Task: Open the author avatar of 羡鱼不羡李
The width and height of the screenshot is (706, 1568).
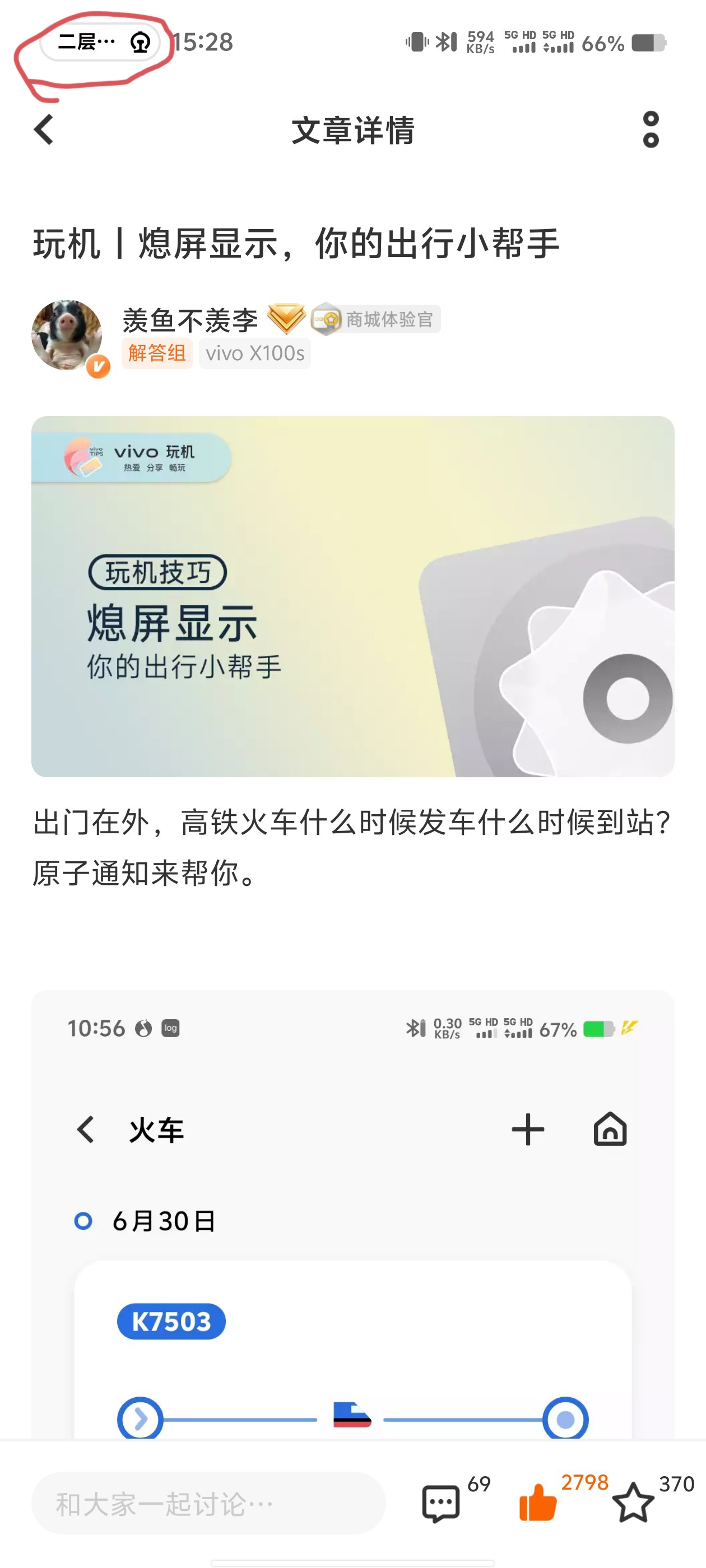Action: point(67,335)
